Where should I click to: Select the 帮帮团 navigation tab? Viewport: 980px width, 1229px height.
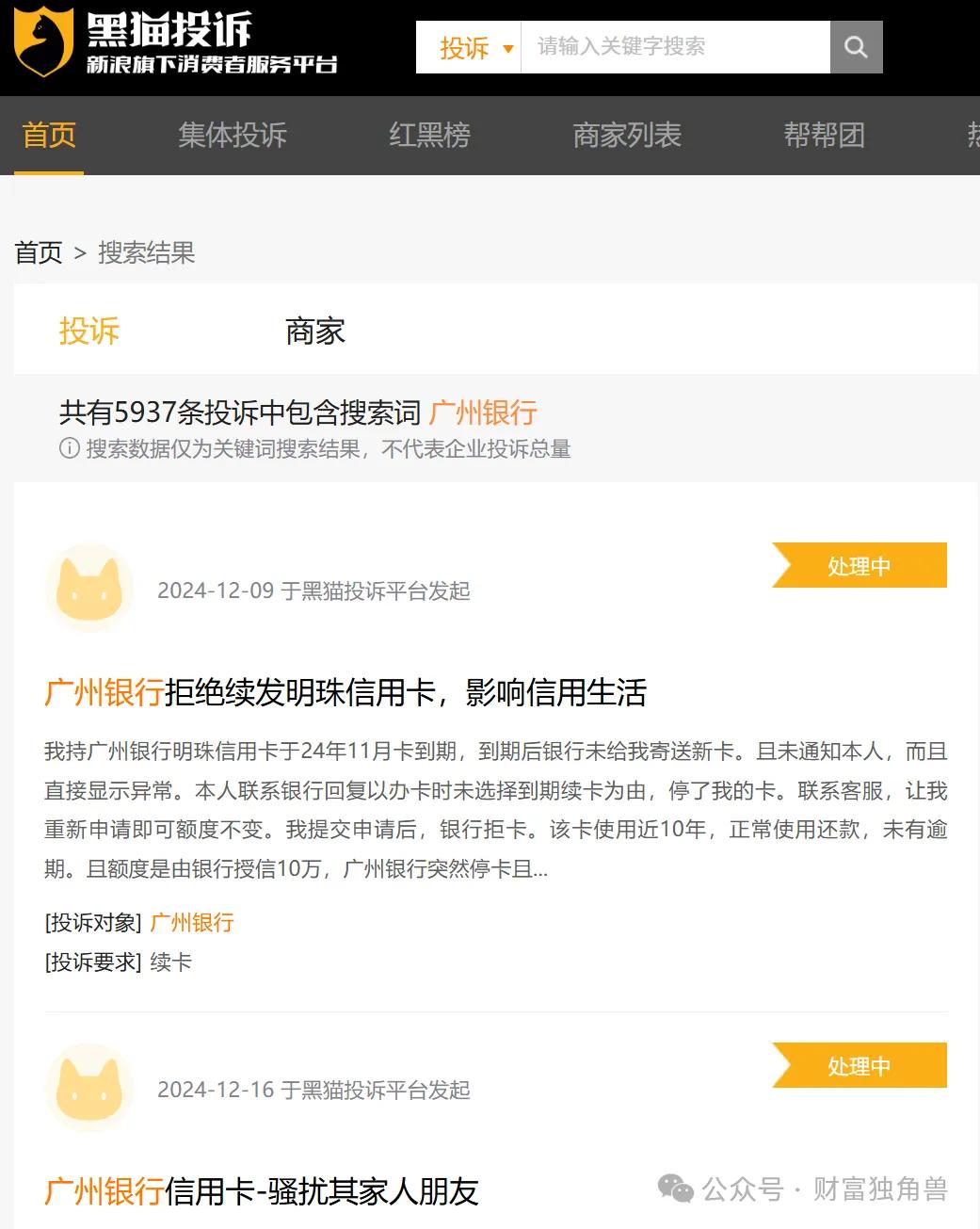point(824,136)
